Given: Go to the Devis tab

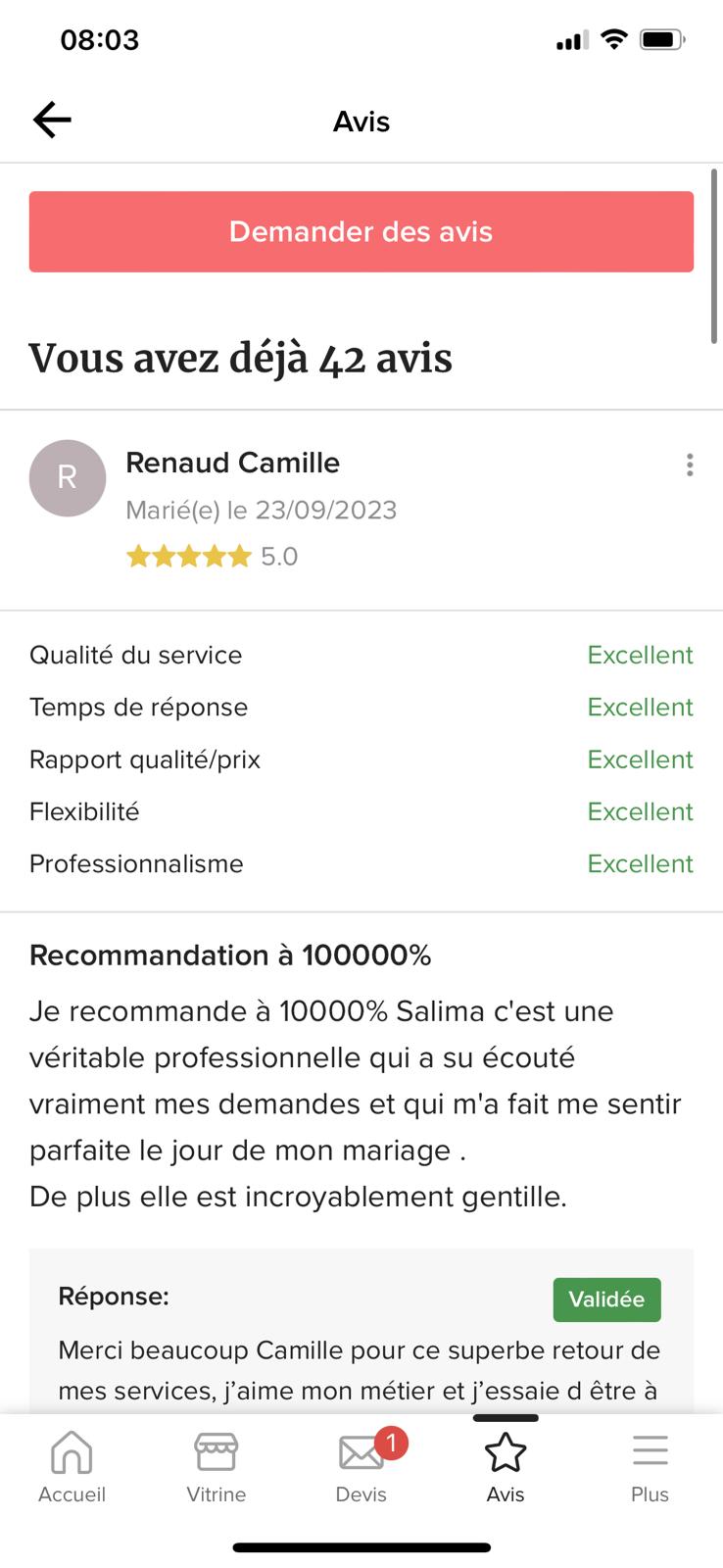Looking at the screenshot, I should 361,1466.
